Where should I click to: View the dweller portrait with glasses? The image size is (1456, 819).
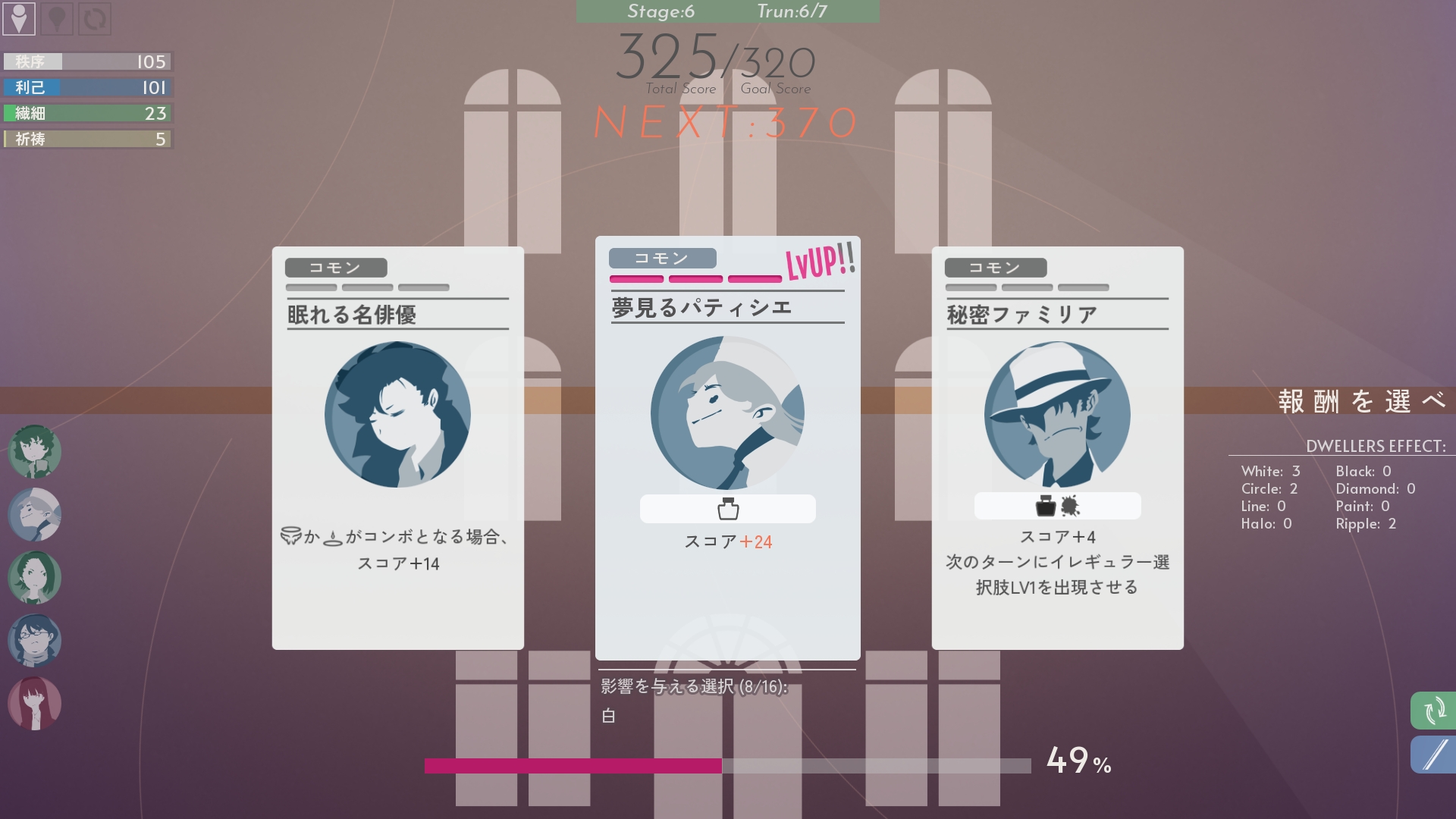35,641
